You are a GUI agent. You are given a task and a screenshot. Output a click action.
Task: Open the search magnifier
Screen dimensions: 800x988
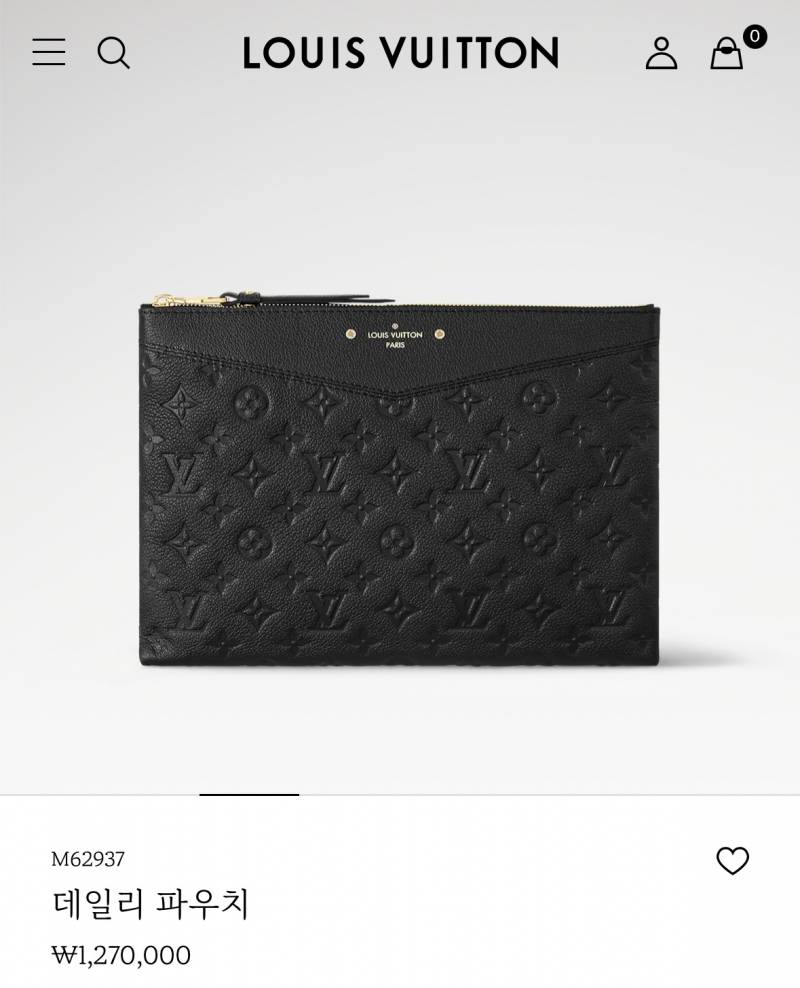[x=113, y=52]
